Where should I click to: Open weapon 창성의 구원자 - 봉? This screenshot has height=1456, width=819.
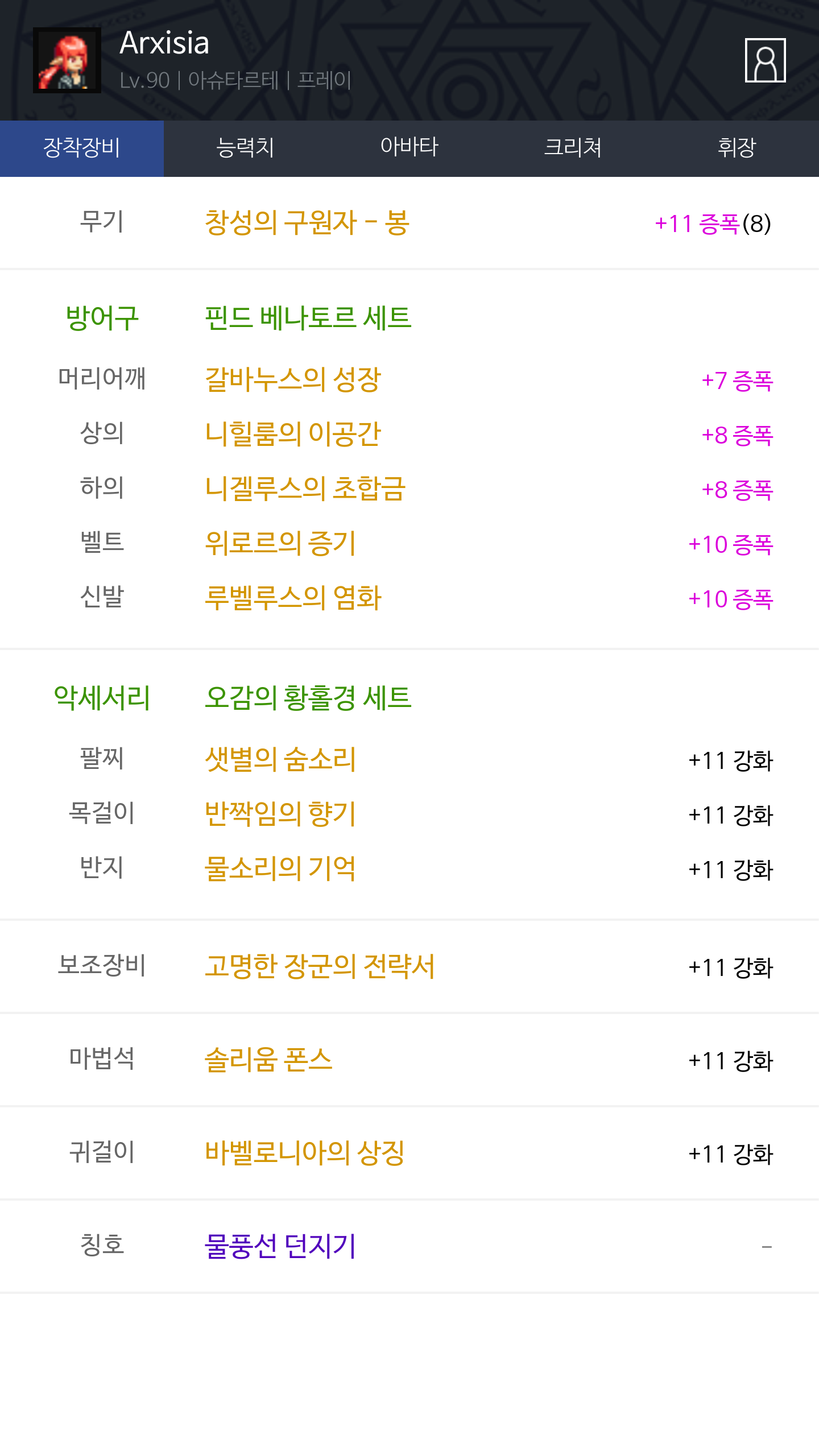(307, 222)
